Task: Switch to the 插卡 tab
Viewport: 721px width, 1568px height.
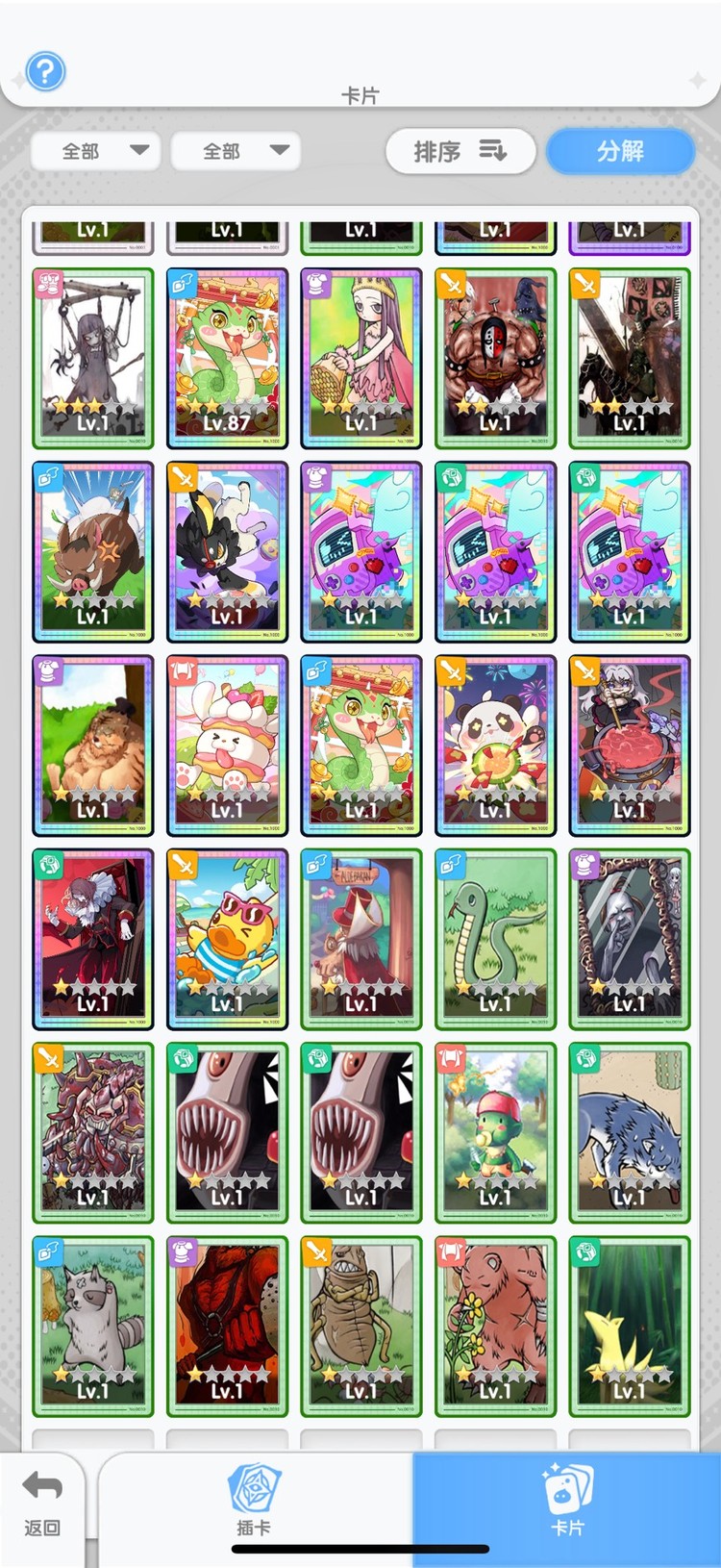Action: (x=254, y=1502)
